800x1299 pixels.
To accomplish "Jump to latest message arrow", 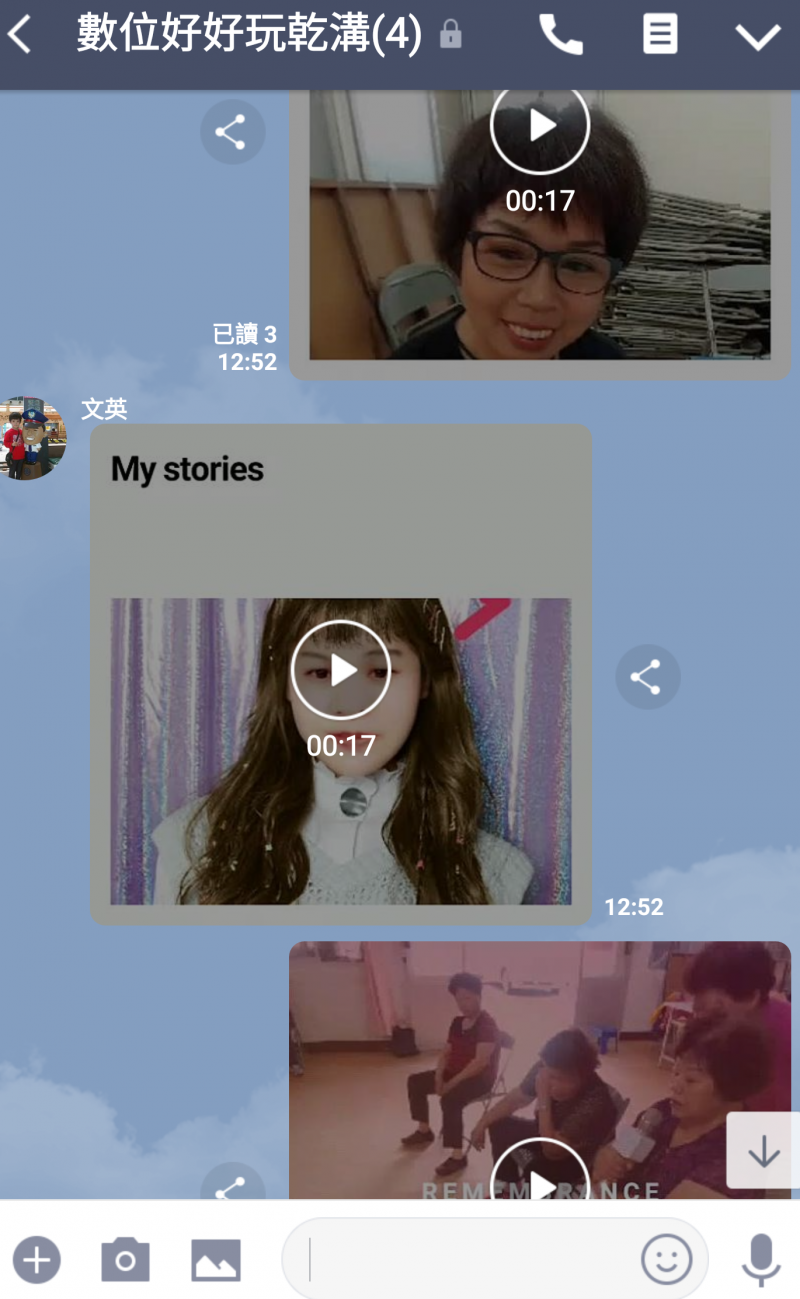I will 763,1151.
